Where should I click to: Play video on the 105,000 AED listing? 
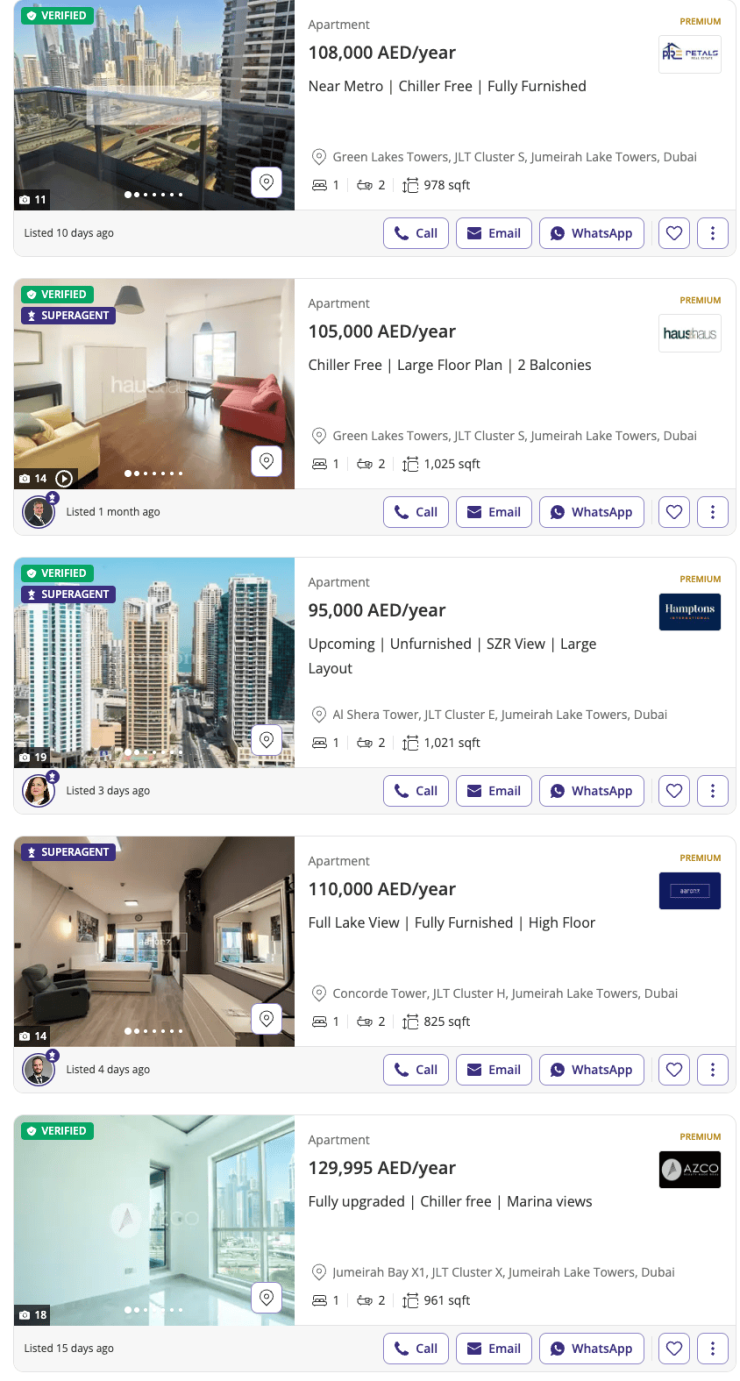coord(64,479)
